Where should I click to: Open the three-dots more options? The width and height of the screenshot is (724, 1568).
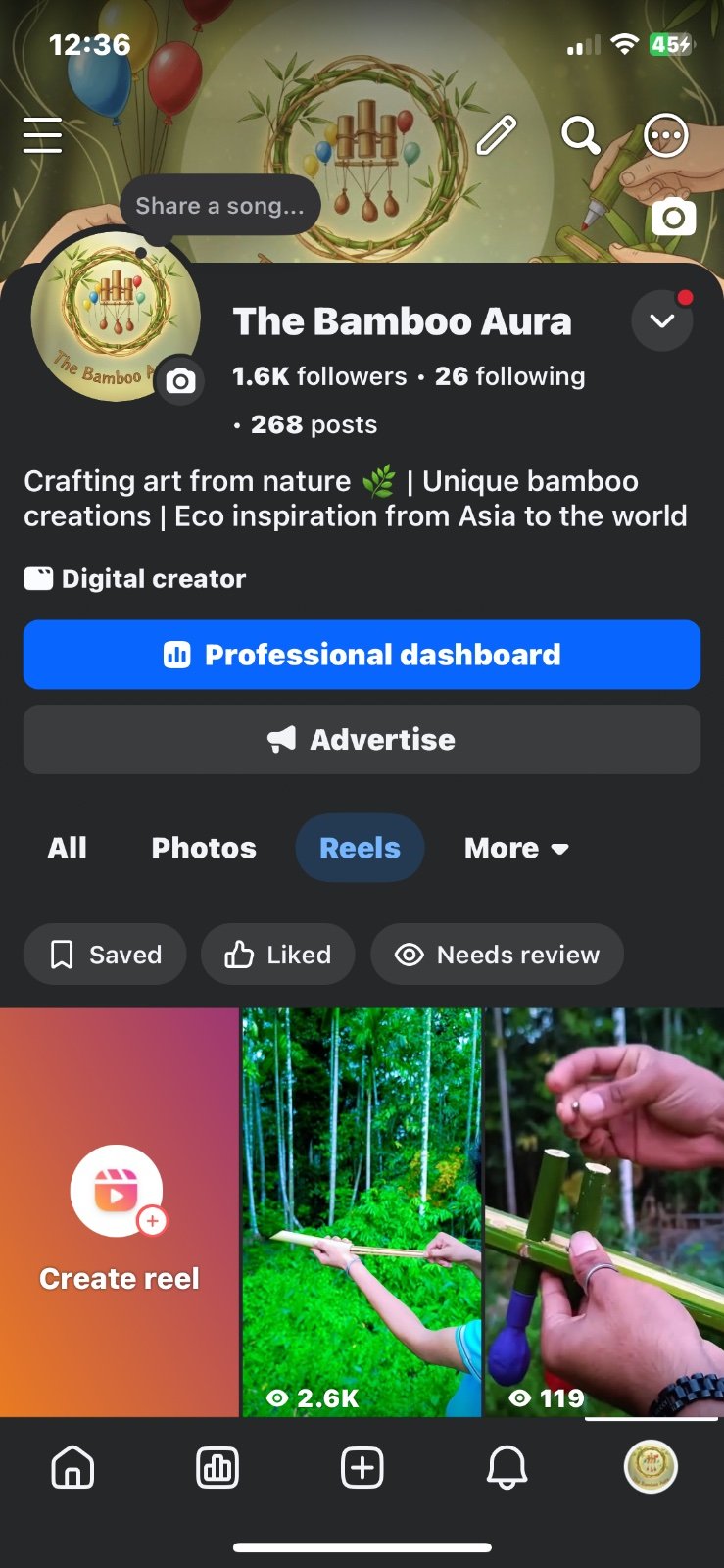666,135
